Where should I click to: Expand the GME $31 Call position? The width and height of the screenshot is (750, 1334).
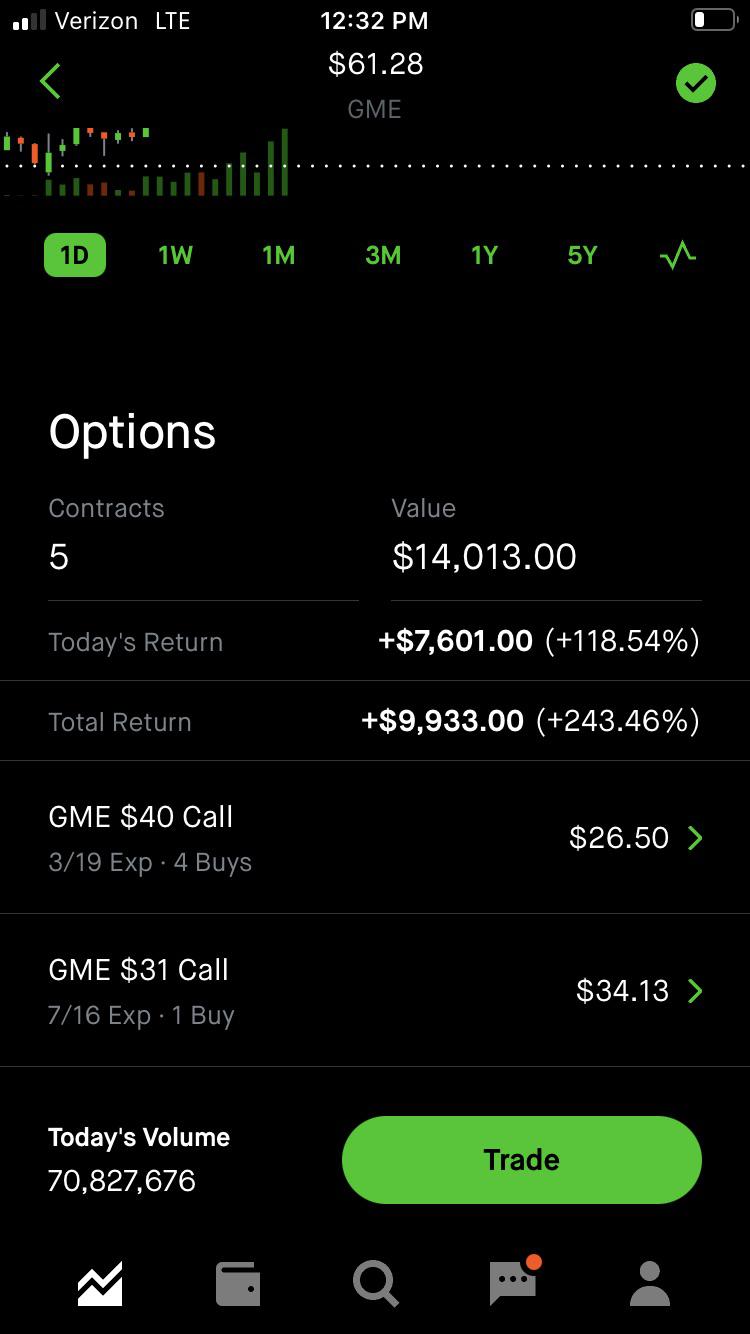click(x=138, y=970)
